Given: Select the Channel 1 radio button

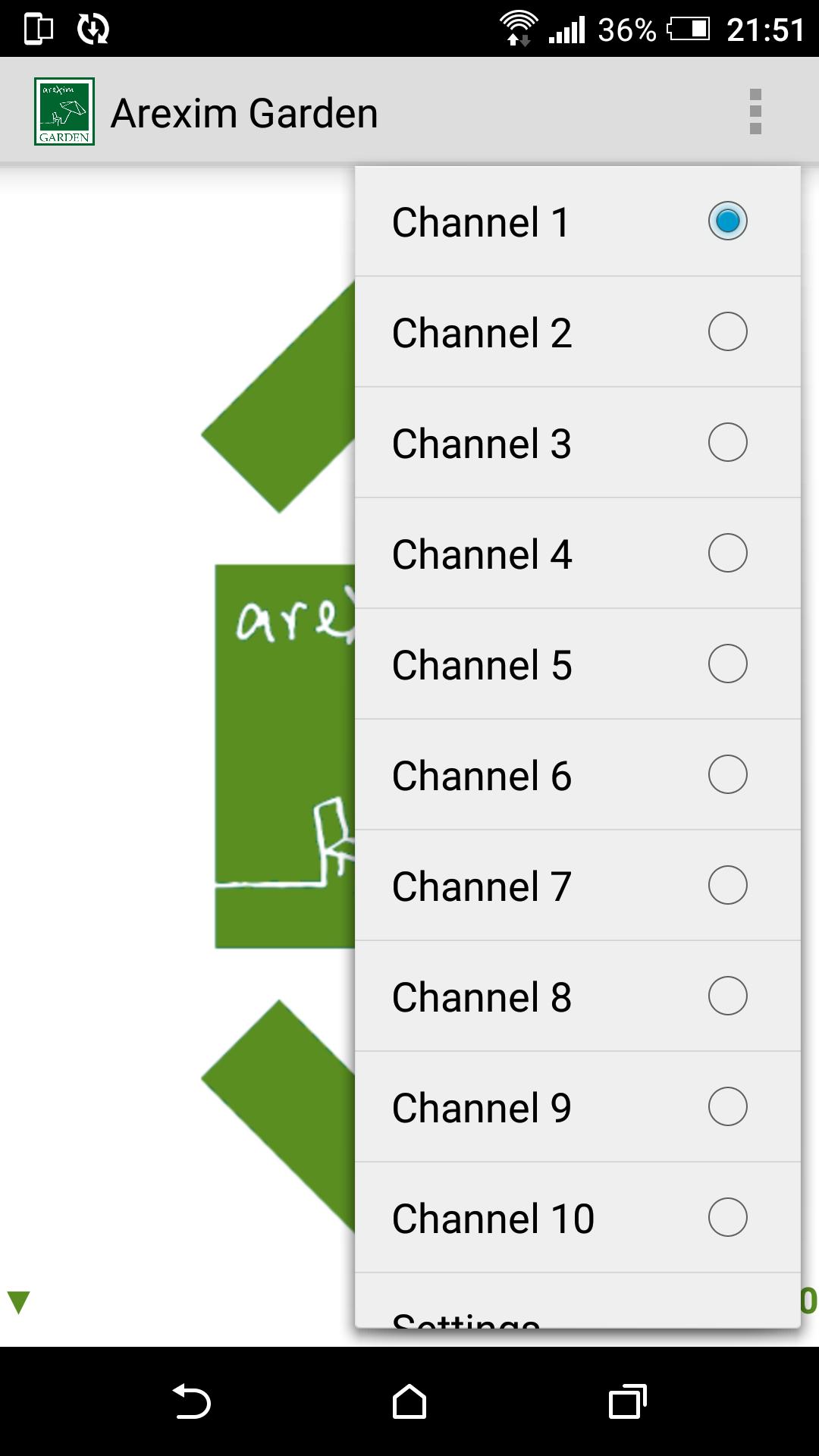Looking at the screenshot, I should 727,221.
